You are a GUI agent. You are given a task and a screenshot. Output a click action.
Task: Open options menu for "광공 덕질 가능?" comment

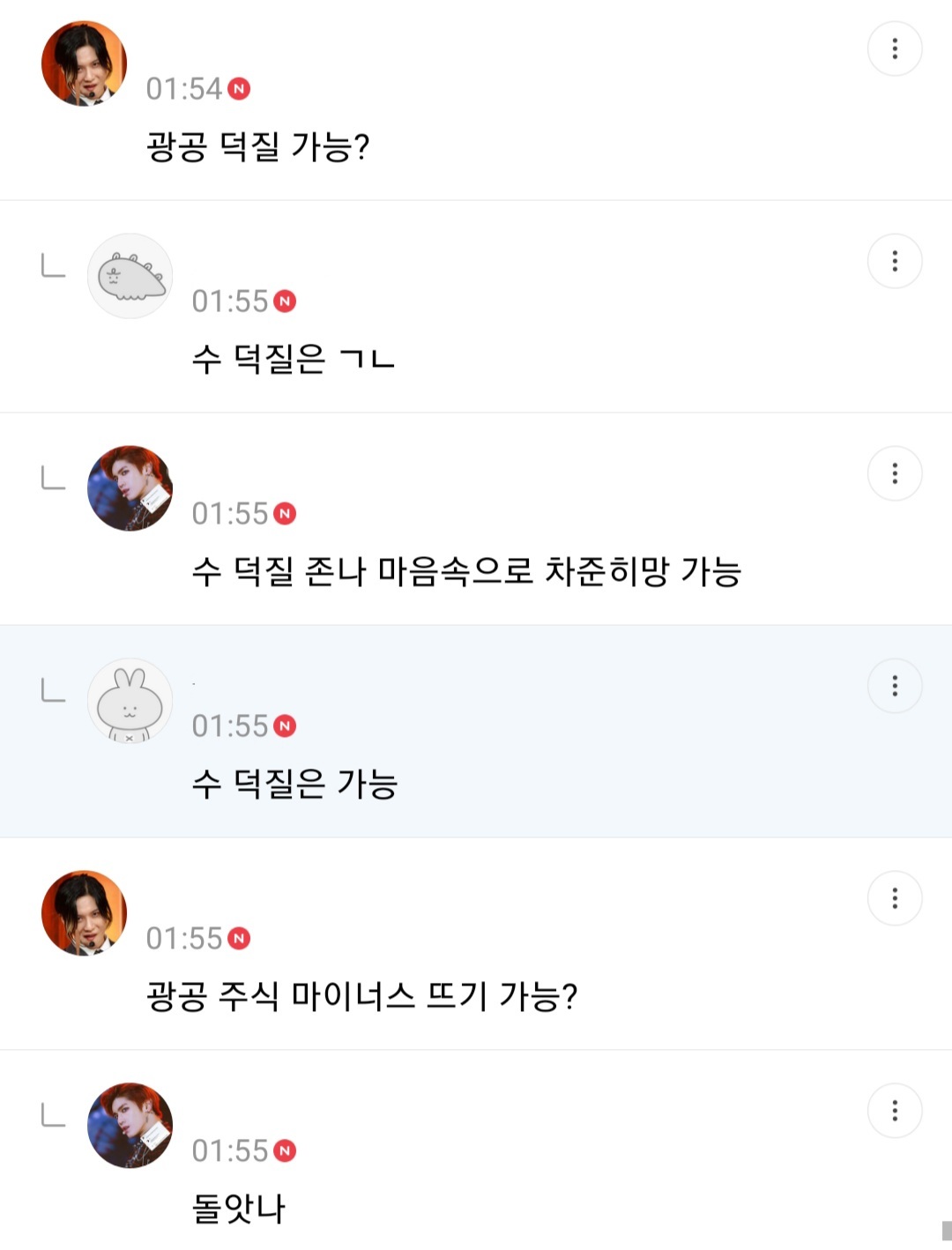point(896,48)
